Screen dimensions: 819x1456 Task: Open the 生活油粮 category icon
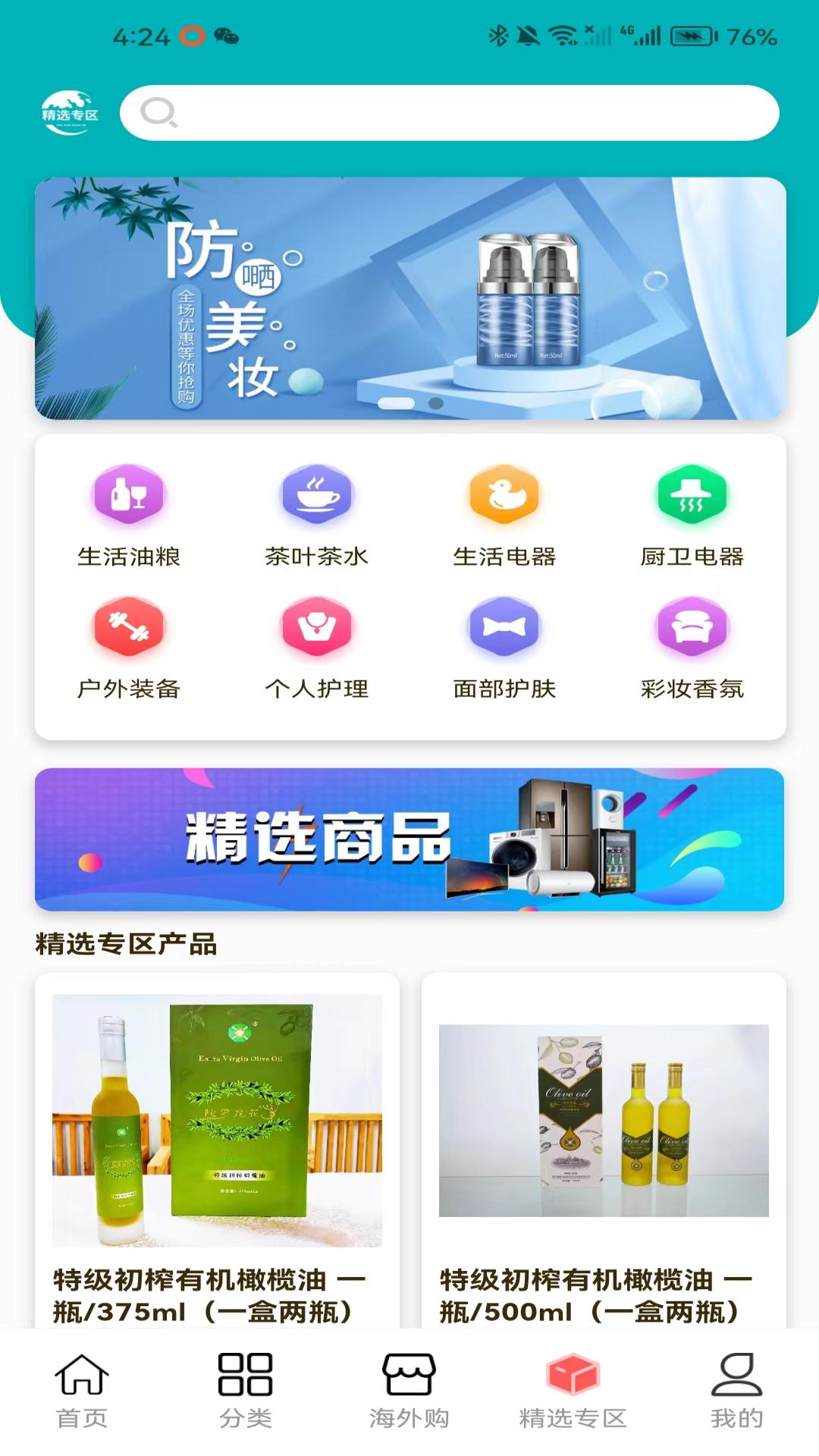130,497
